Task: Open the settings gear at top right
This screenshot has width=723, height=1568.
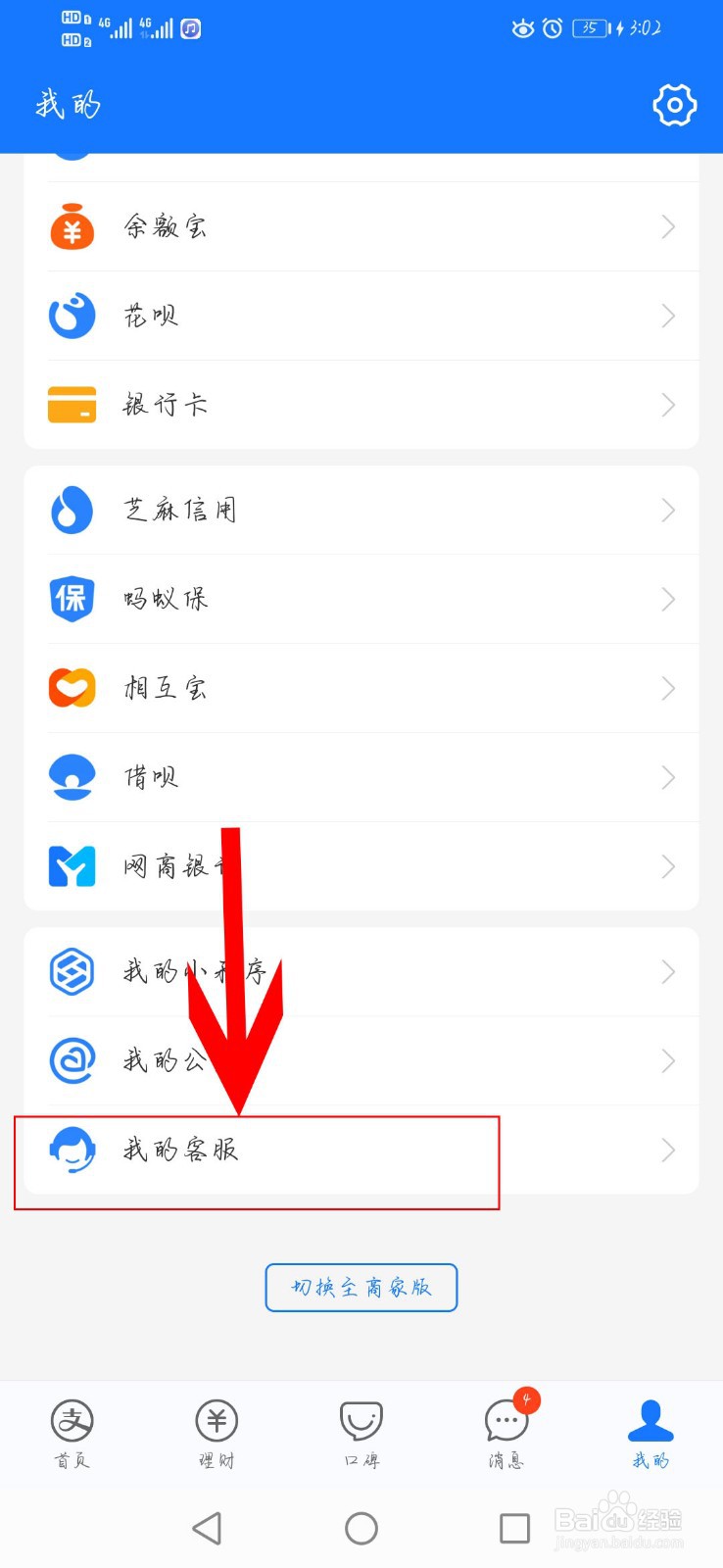Action: (674, 106)
